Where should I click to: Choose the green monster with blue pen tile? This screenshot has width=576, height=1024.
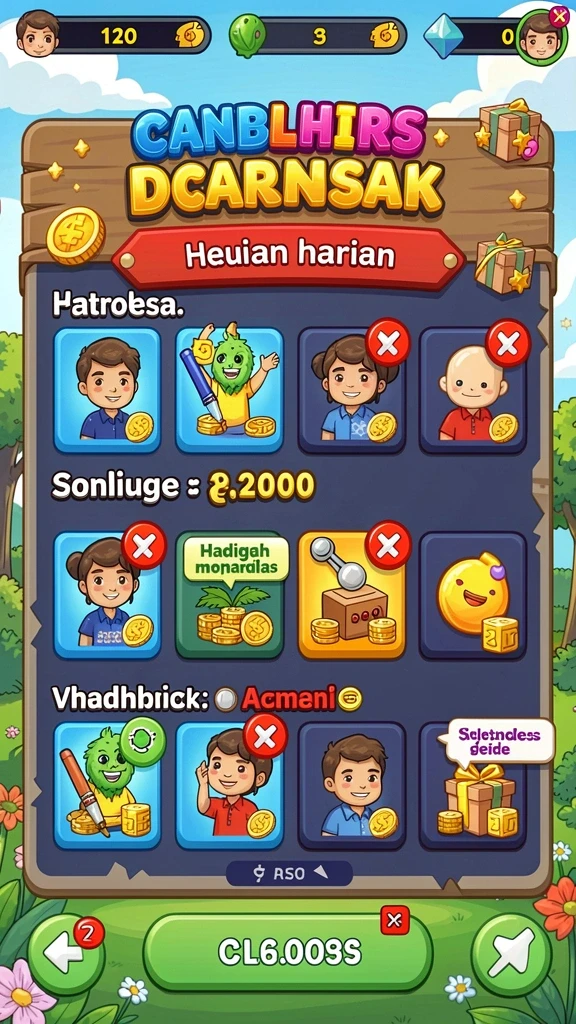230,391
